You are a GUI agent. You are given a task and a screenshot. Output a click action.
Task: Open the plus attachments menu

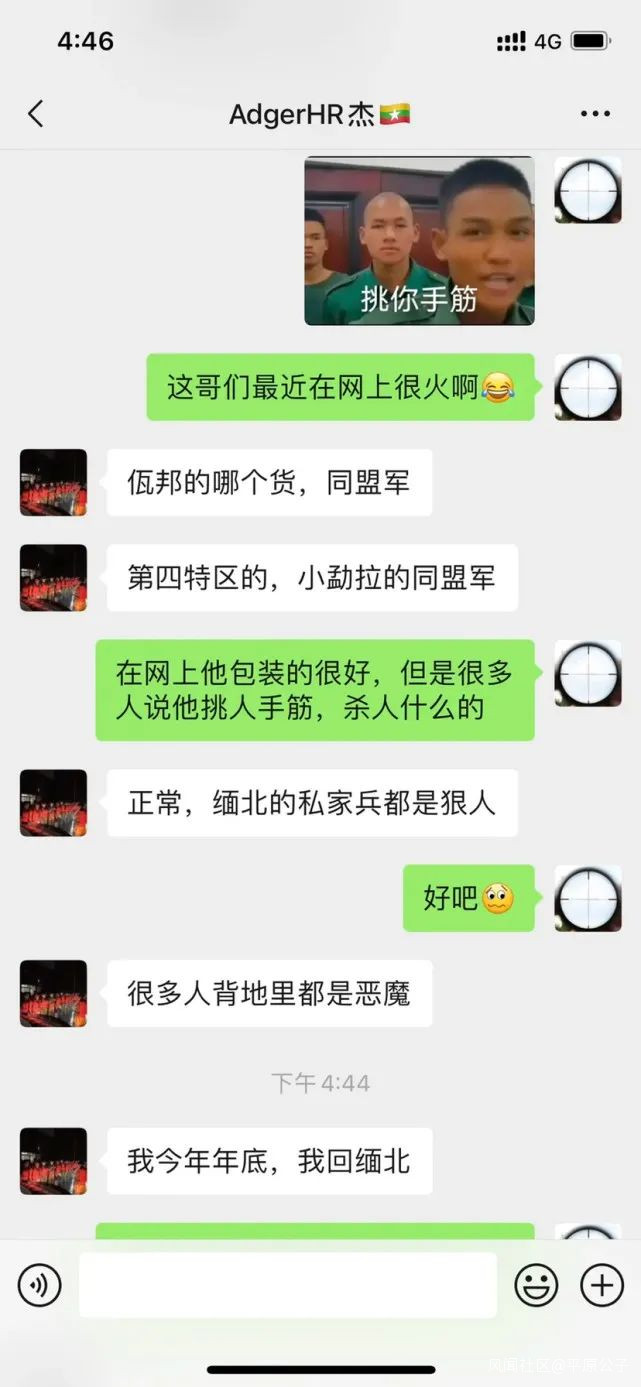click(602, 1285)
